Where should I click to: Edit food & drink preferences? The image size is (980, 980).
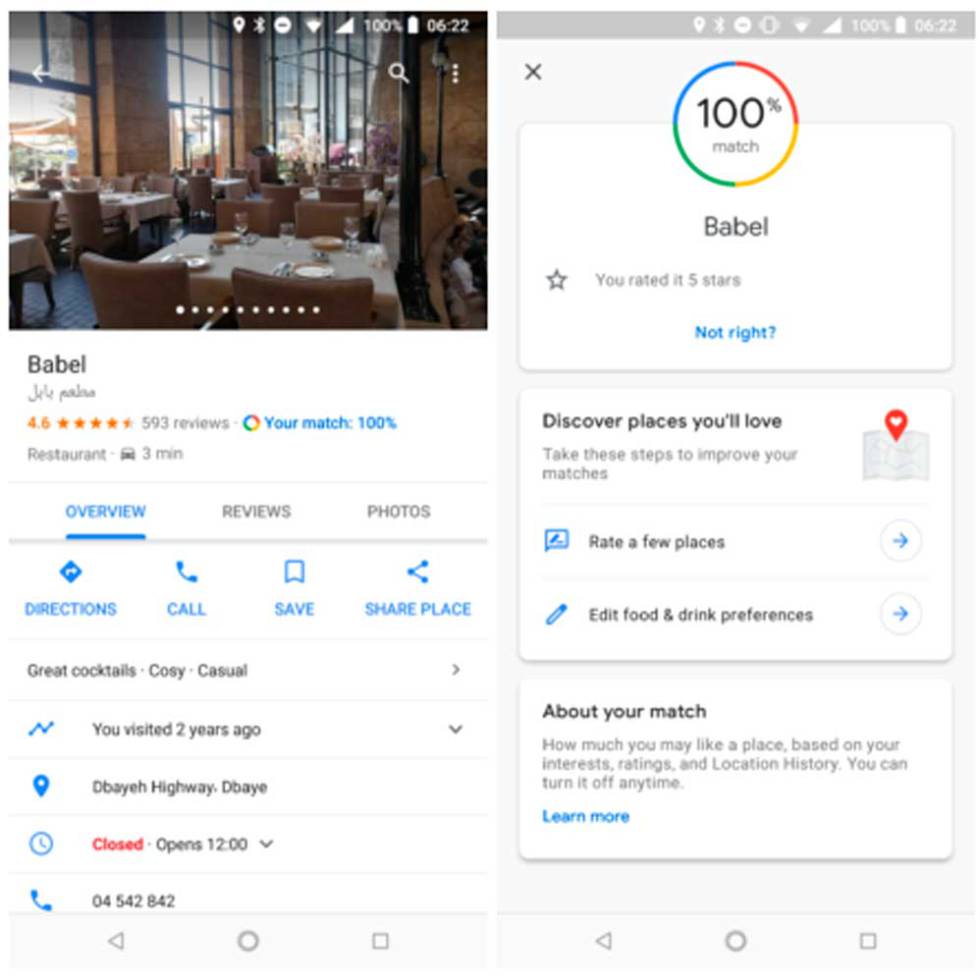click(900, 614)
